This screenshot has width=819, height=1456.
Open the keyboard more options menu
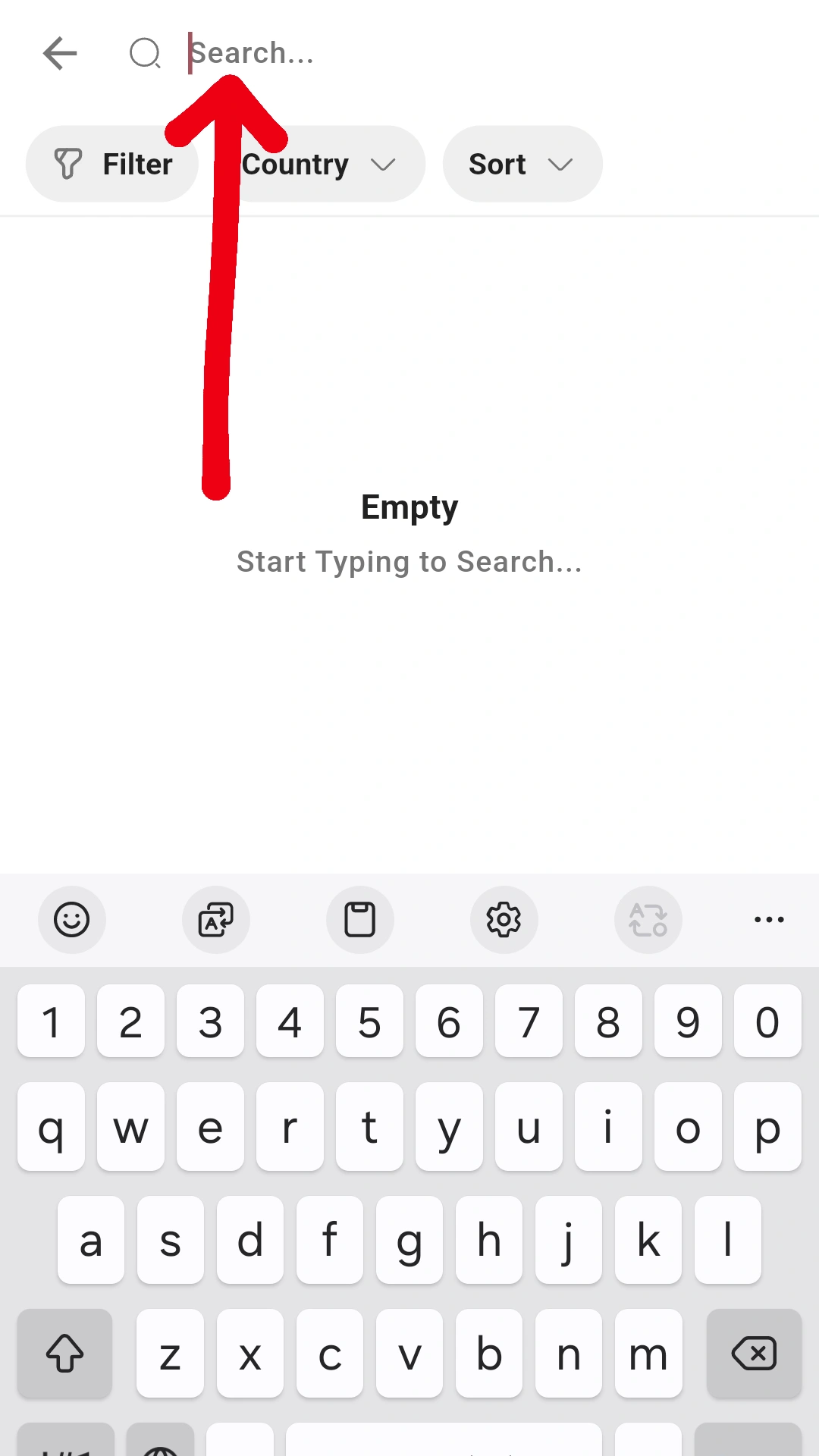tap(769, 920)
